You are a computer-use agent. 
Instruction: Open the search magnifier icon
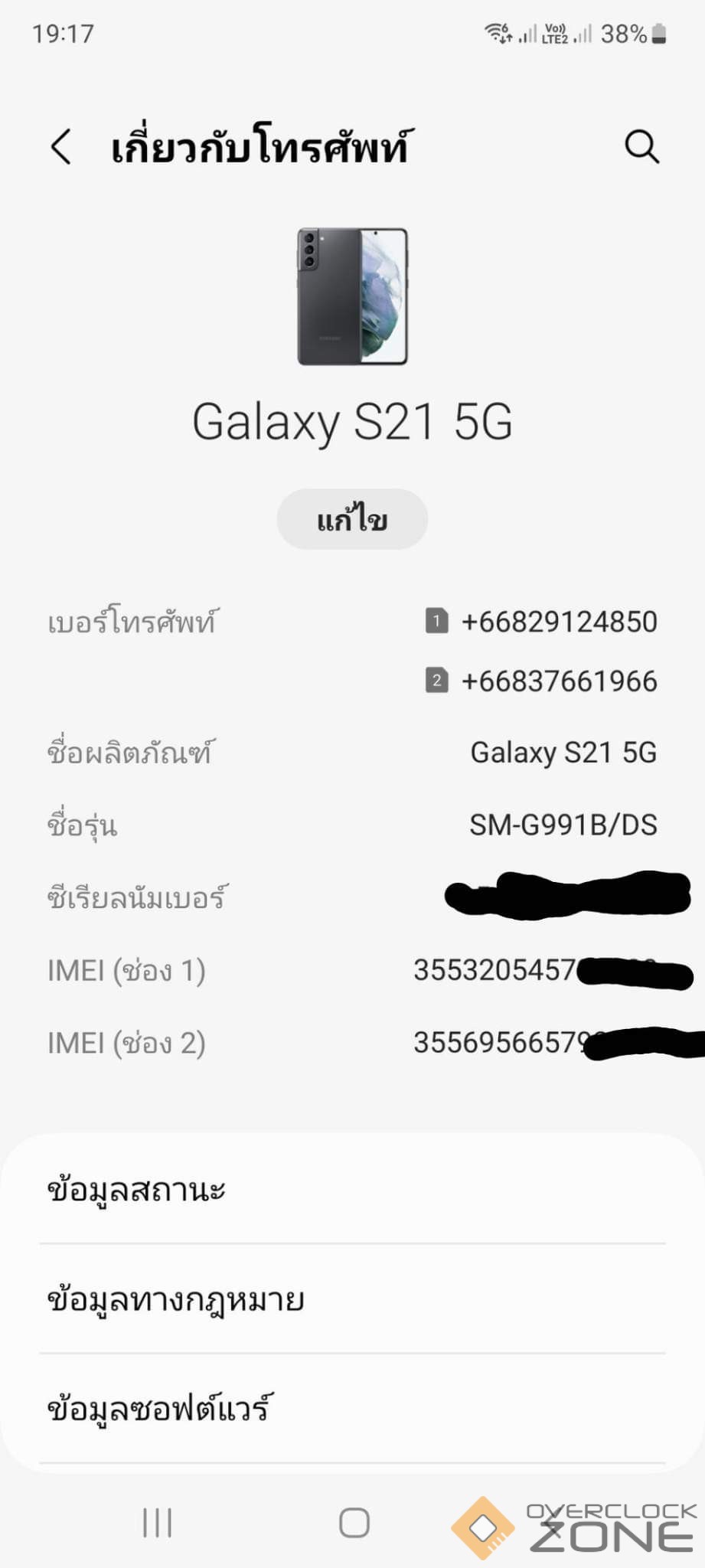641,146
